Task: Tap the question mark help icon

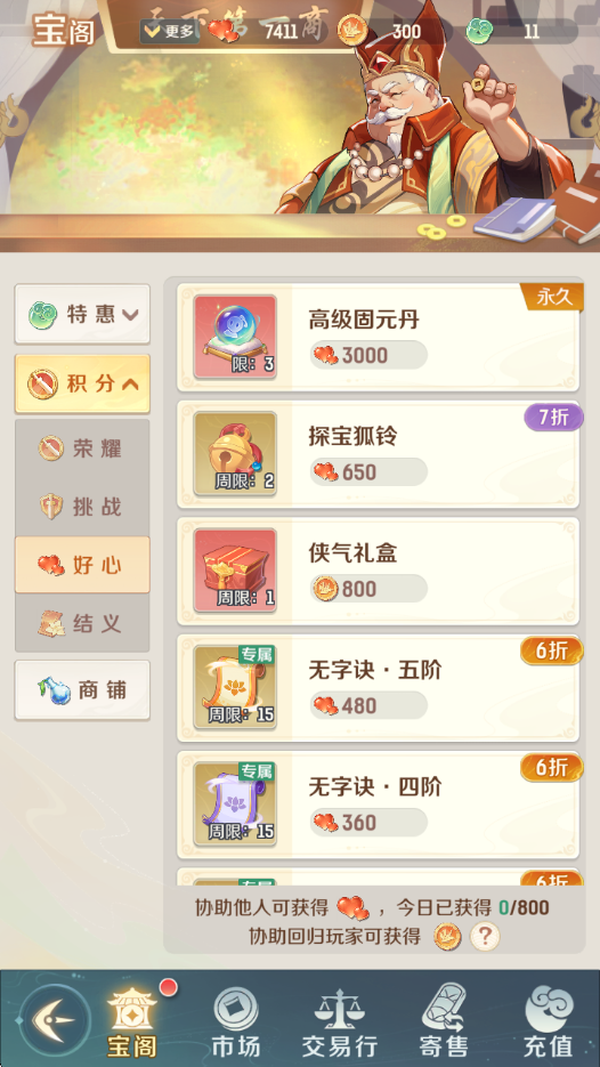Action: [485, 937]
